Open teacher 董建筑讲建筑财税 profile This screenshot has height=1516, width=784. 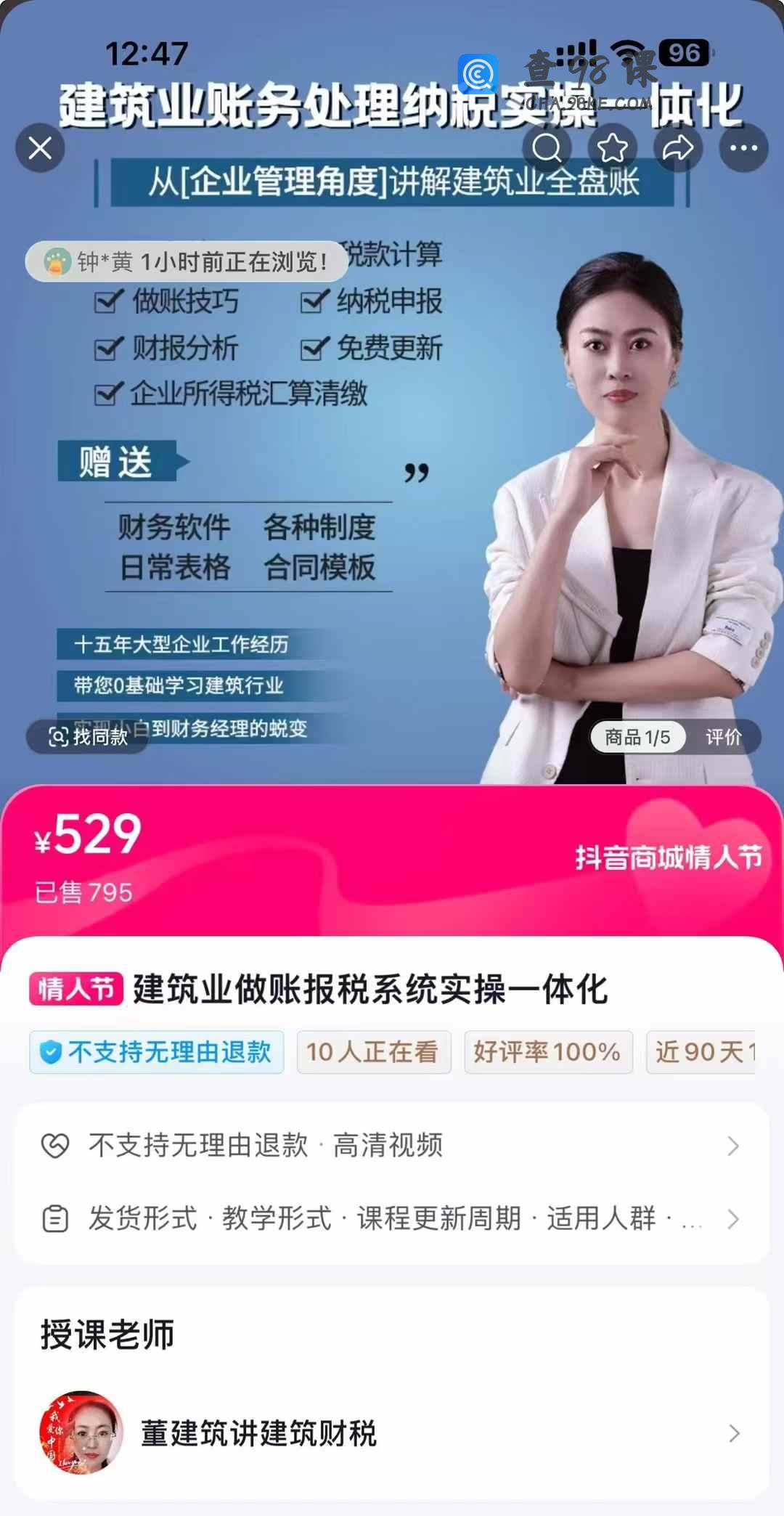392,1433
